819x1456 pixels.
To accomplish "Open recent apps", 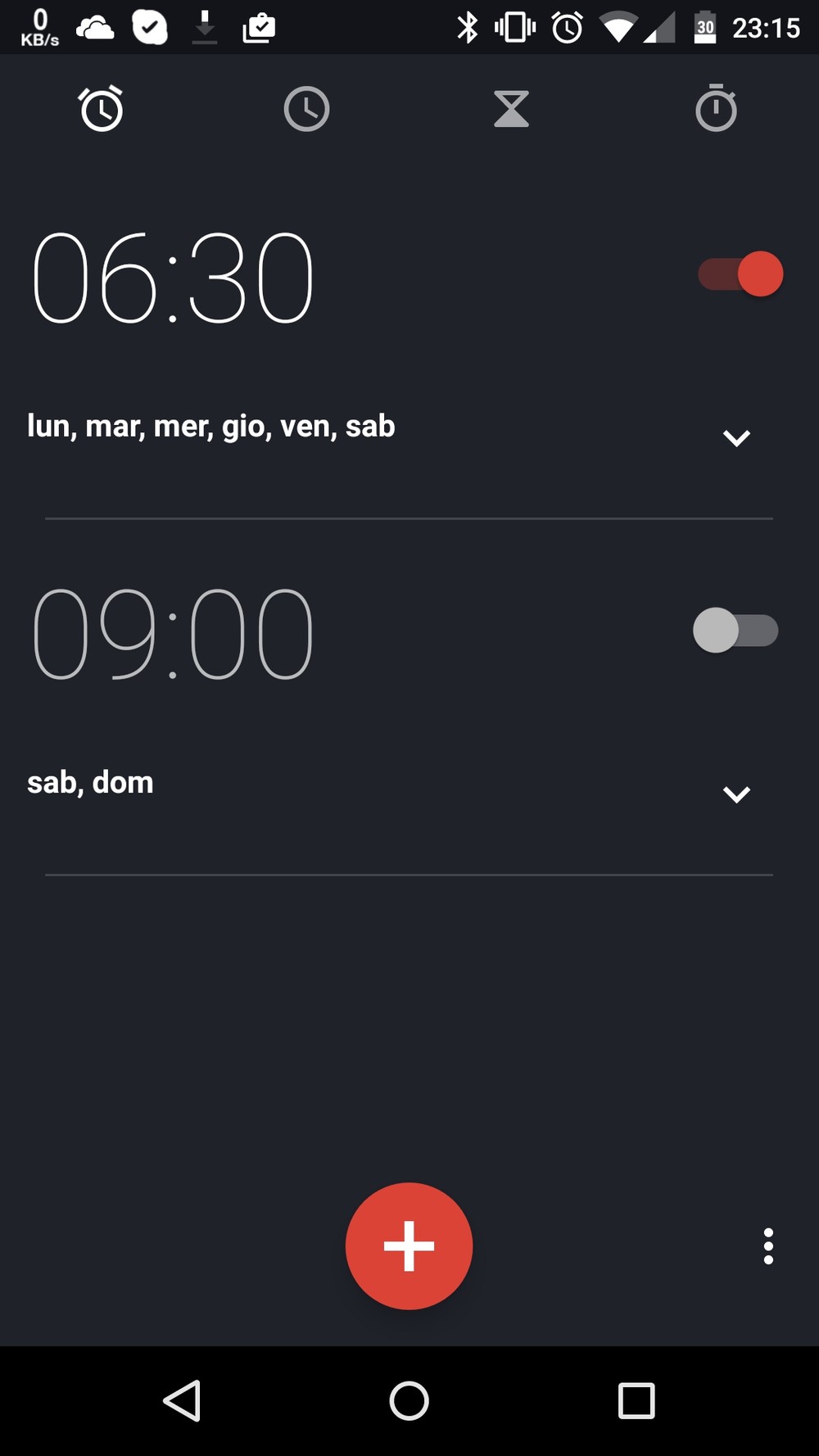I will tap(636, 1400).
